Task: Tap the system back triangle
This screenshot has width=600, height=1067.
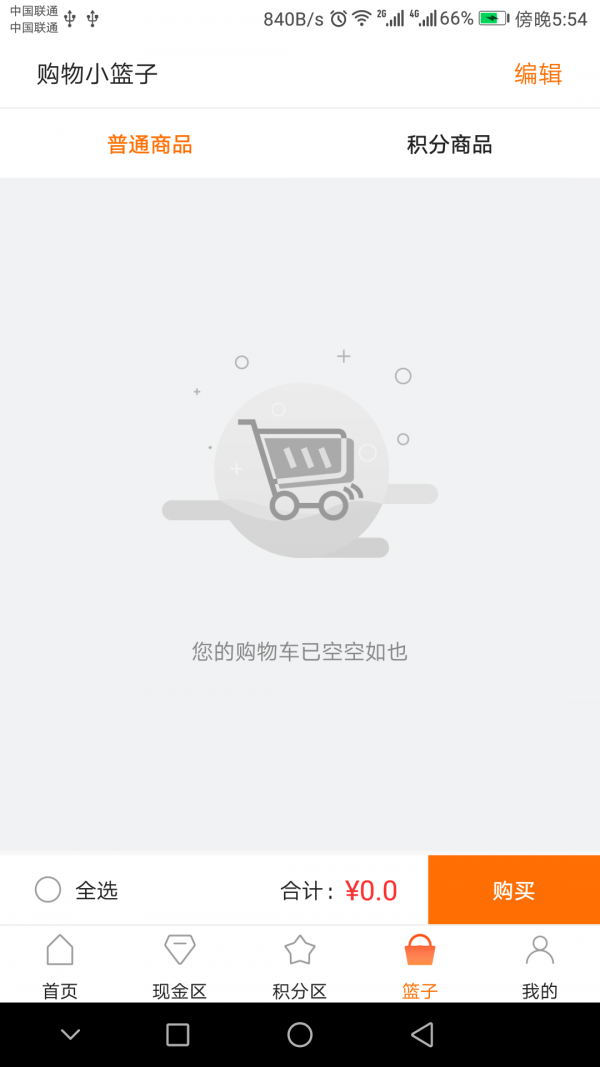Action: [x=422, y=1035]
